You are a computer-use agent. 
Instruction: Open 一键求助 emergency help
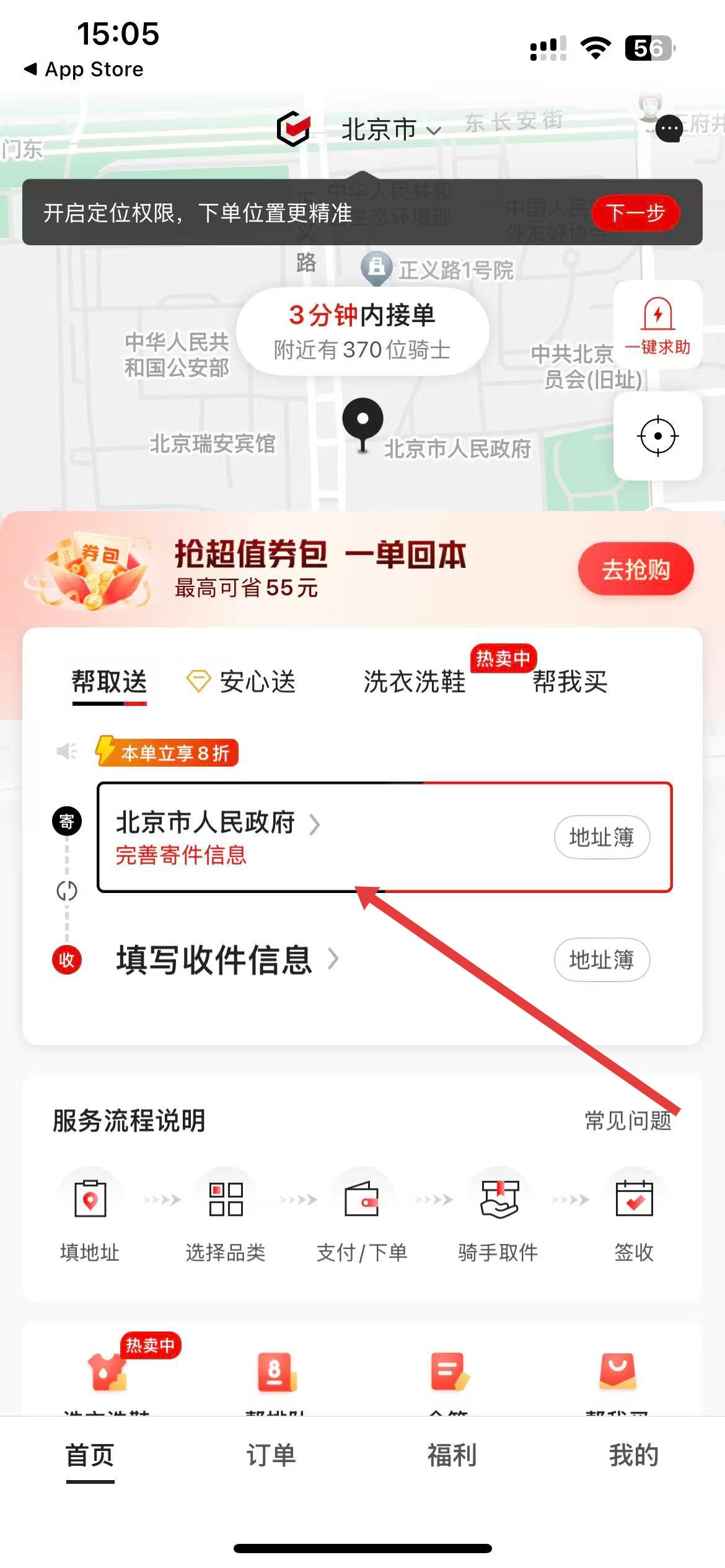657,326
